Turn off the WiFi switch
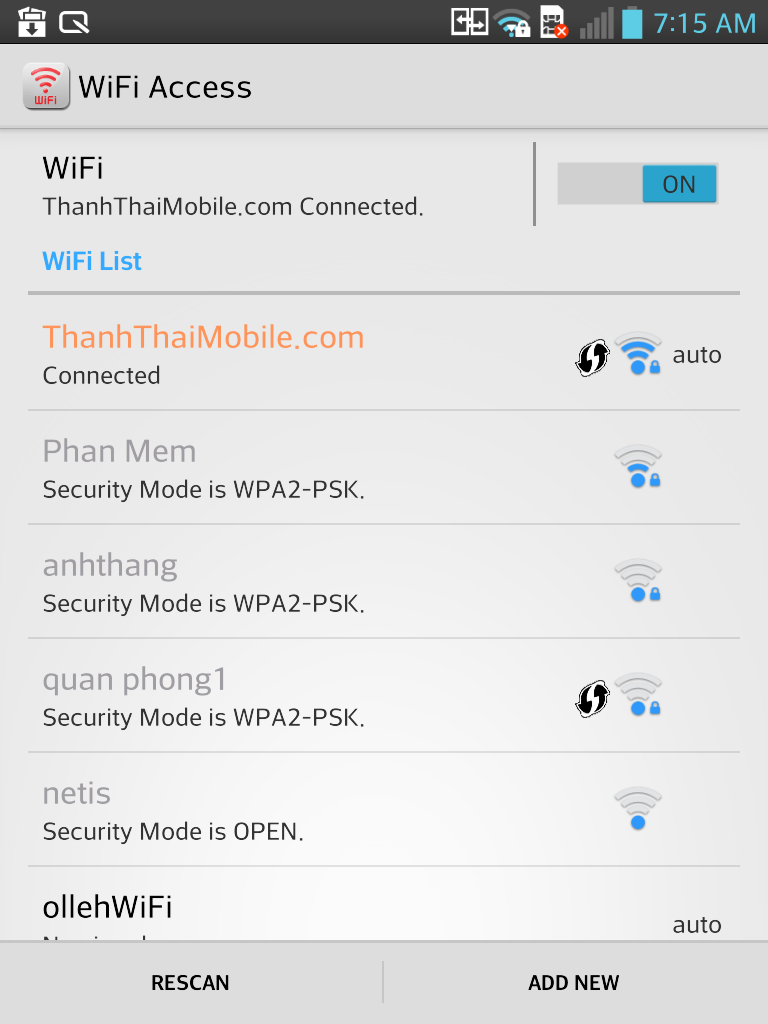768x1024 pixels. pos(637,184)
